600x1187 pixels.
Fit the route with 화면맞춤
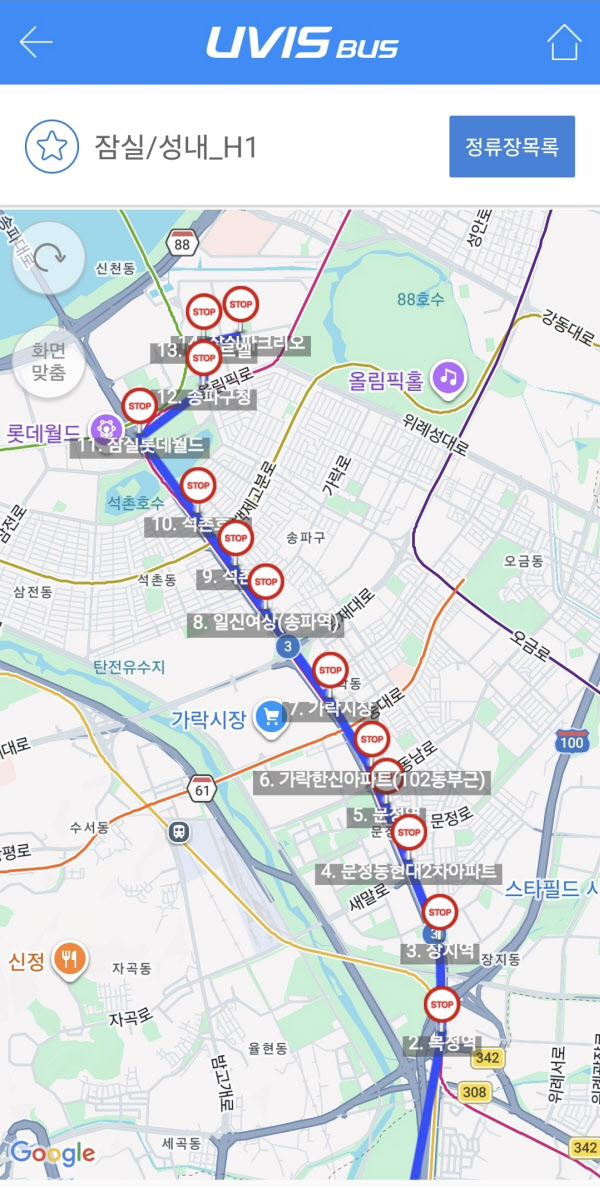click(x=48, y=361)
